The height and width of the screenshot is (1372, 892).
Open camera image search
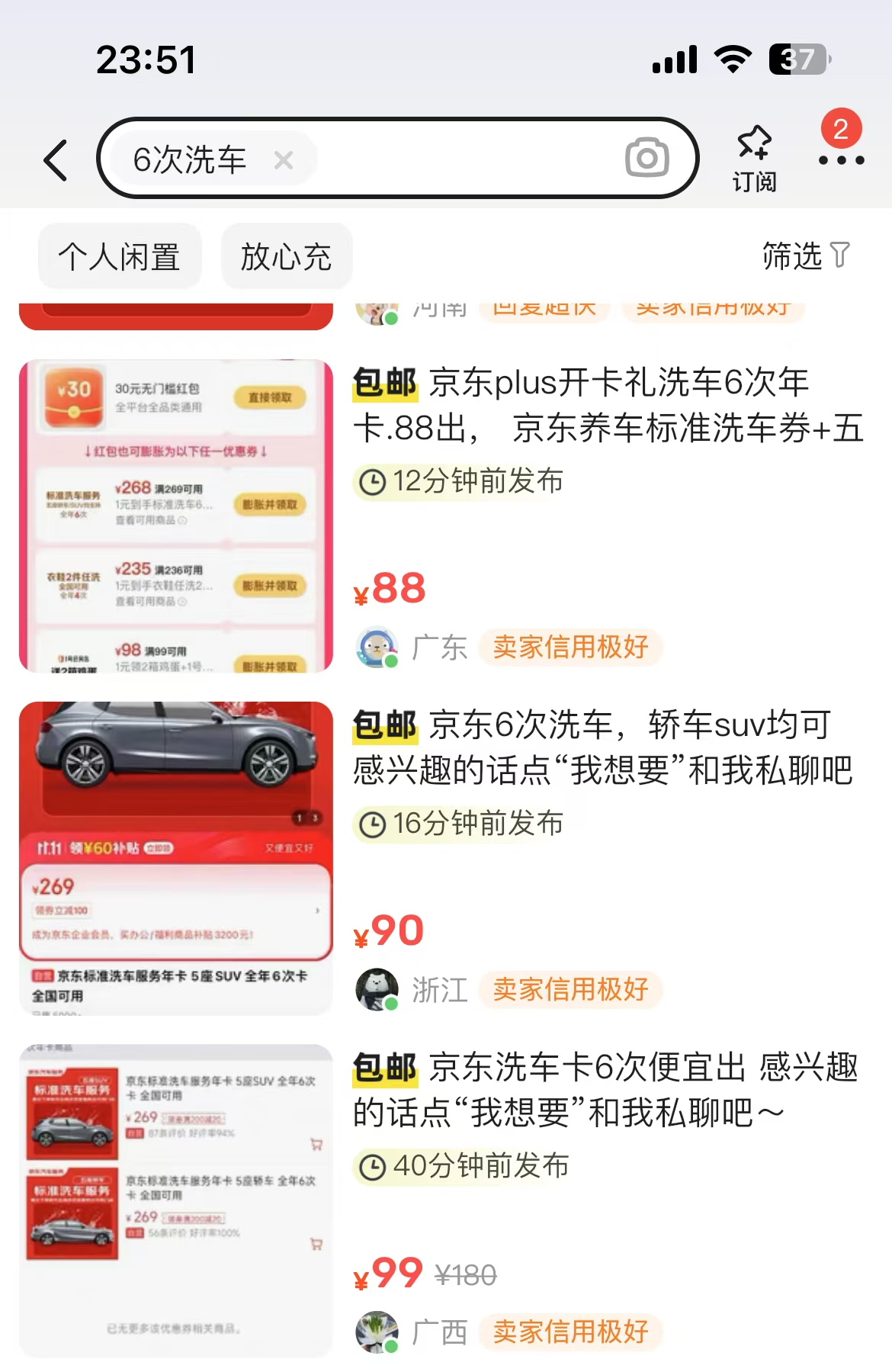(647, 158)
